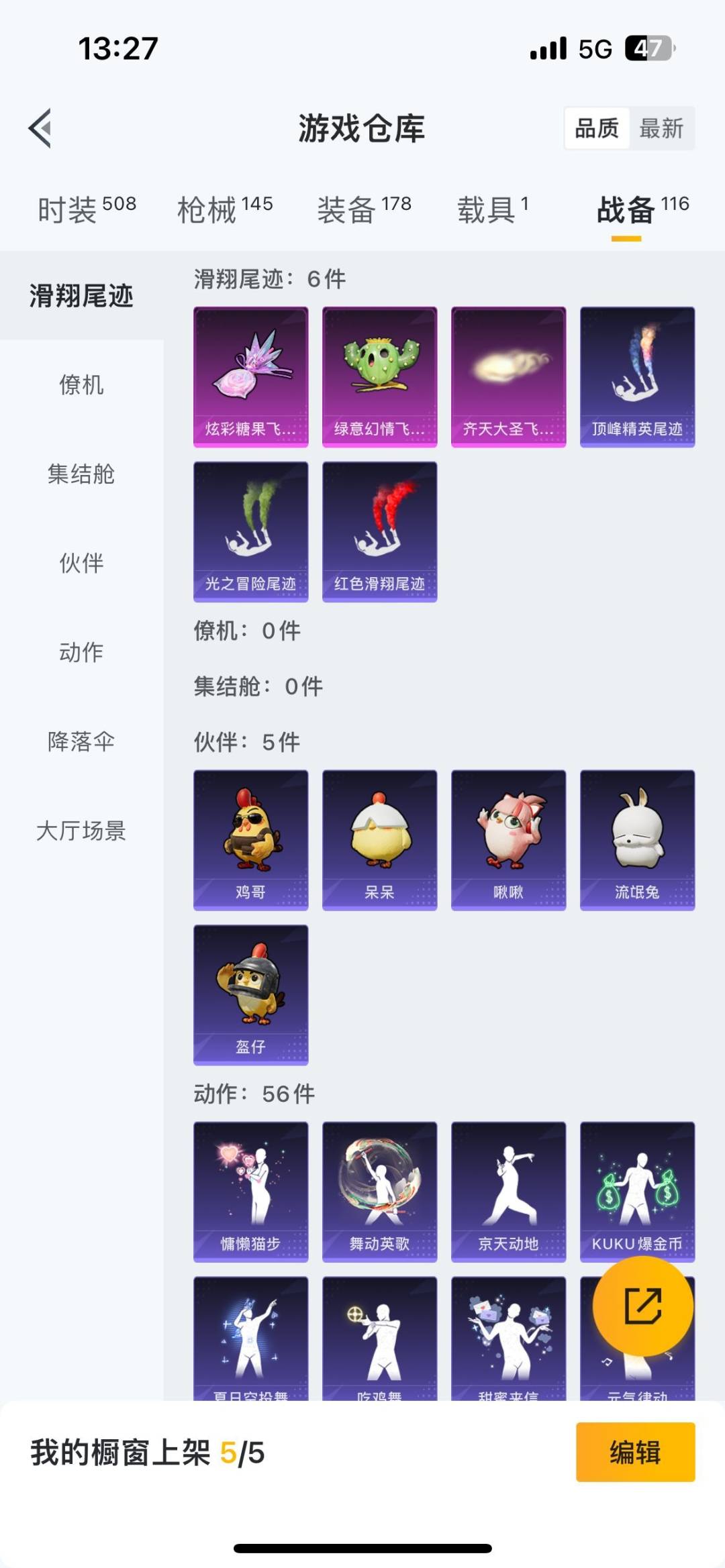Select the 鸡哥 companion thumbnail
Image resolution: width=725 pixels, height=1568 pixels.
coord(250,839)
